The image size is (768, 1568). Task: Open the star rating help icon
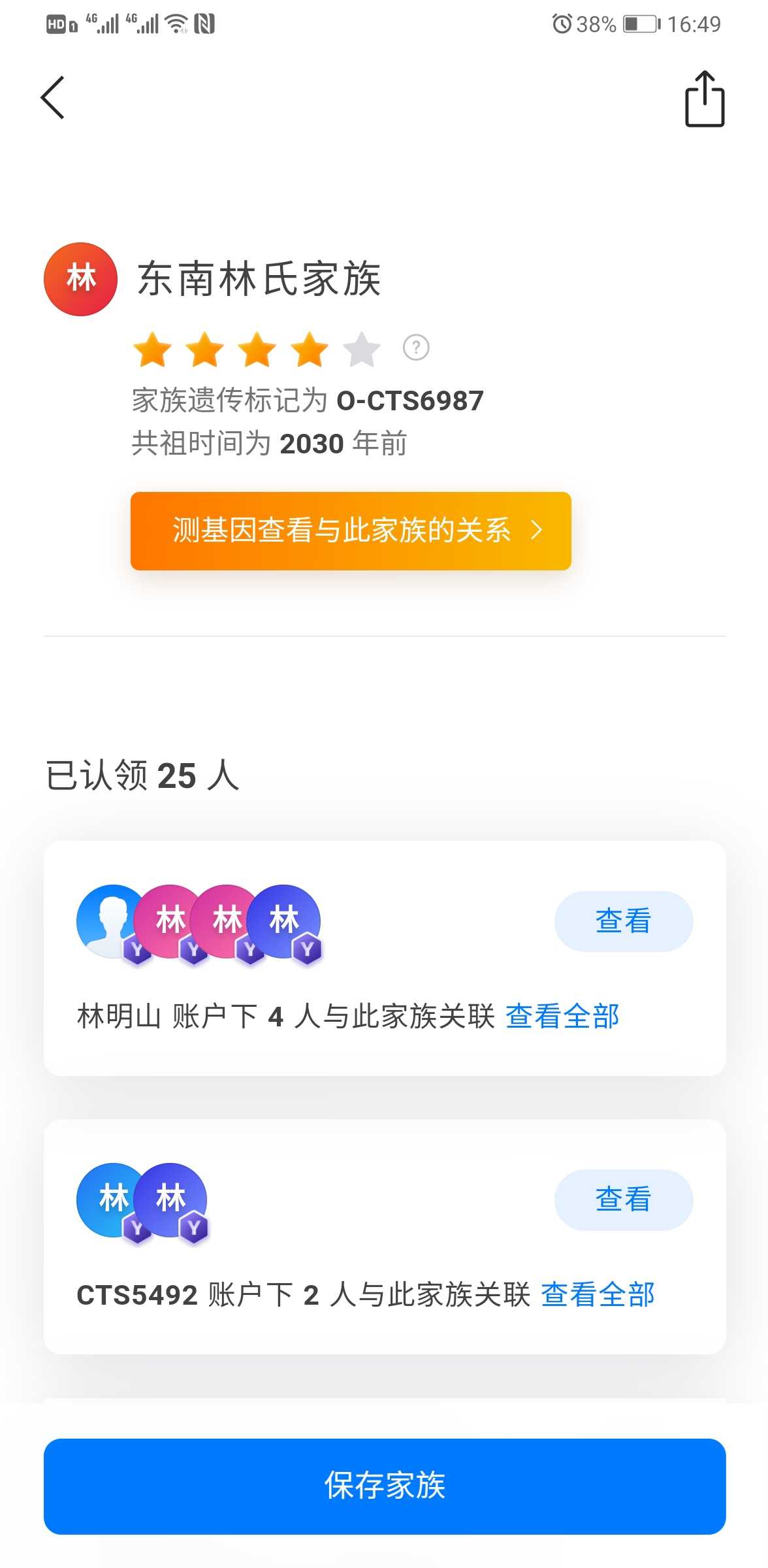[x=416, y=348]
